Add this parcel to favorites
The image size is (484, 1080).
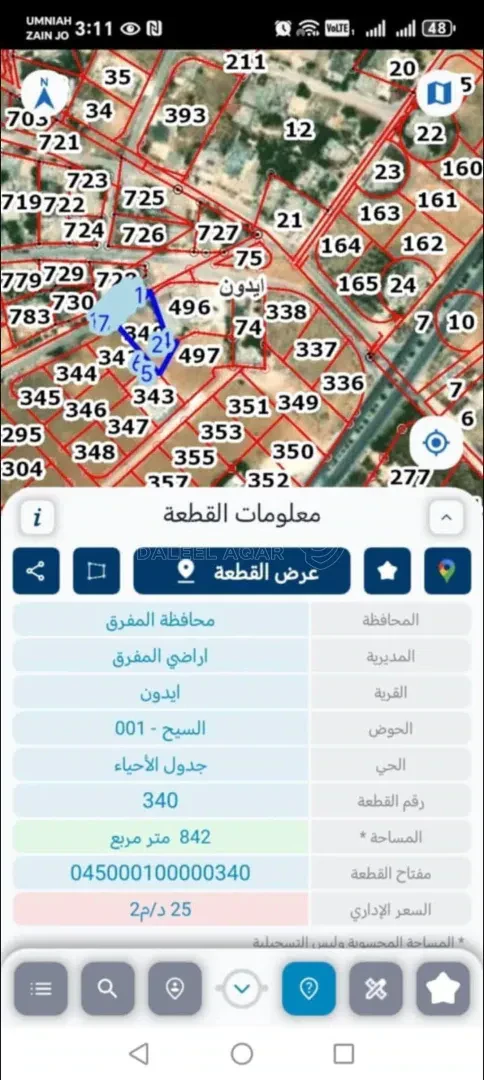[x=388, y=571]
